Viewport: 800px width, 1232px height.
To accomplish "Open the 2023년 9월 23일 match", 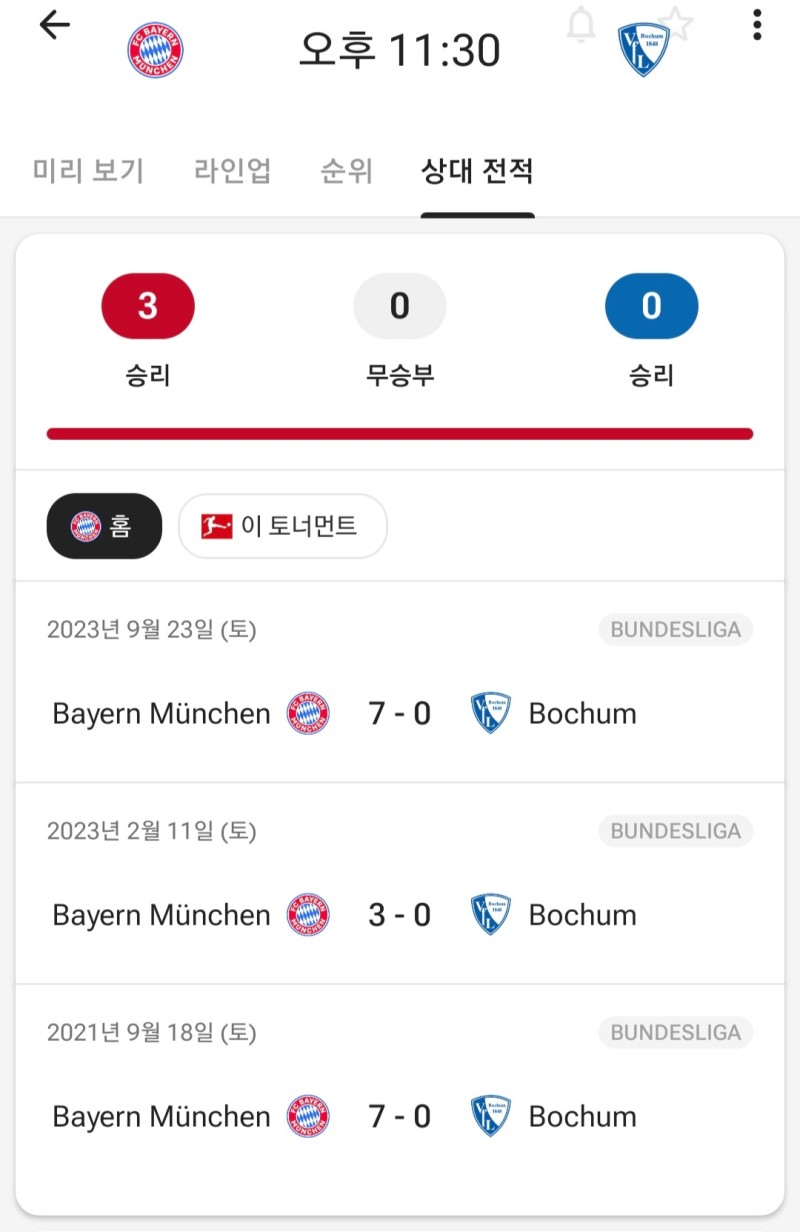I will click(x=400, y=713).
